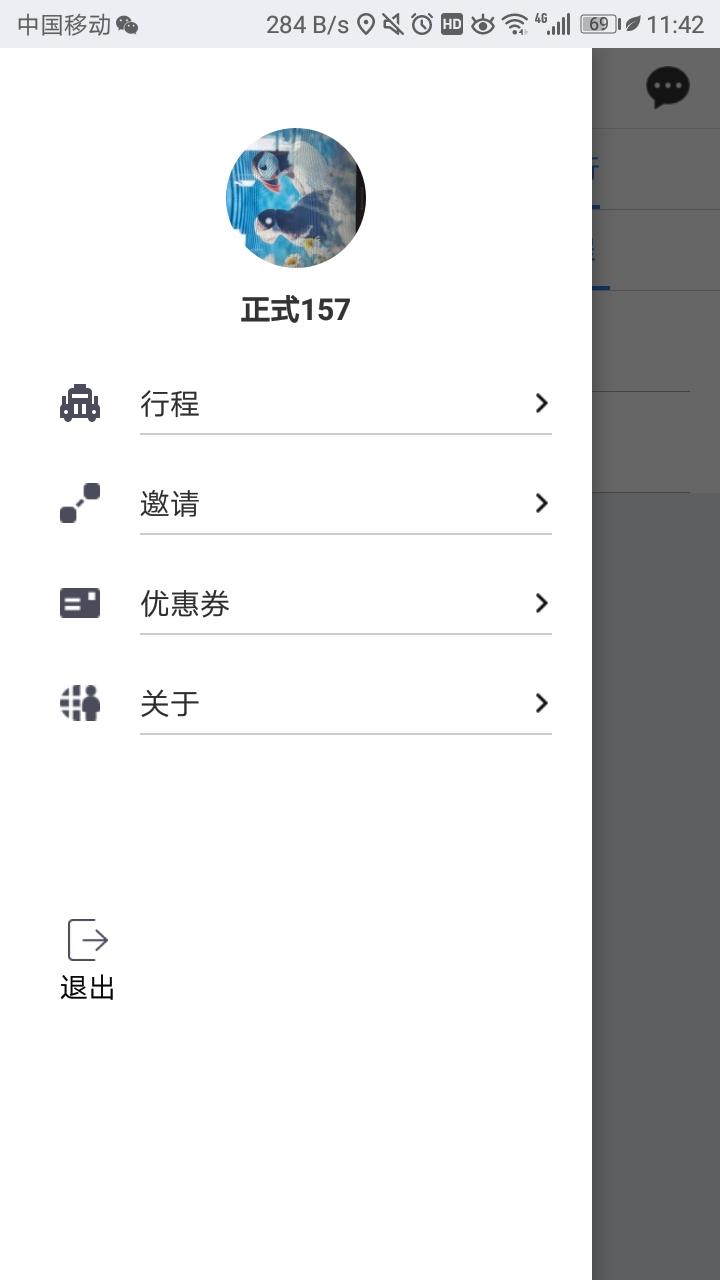The height and width of the screenshot is (1280, 720).
Task: Select the 优惠券 menu entry
Action: (186, 603)
